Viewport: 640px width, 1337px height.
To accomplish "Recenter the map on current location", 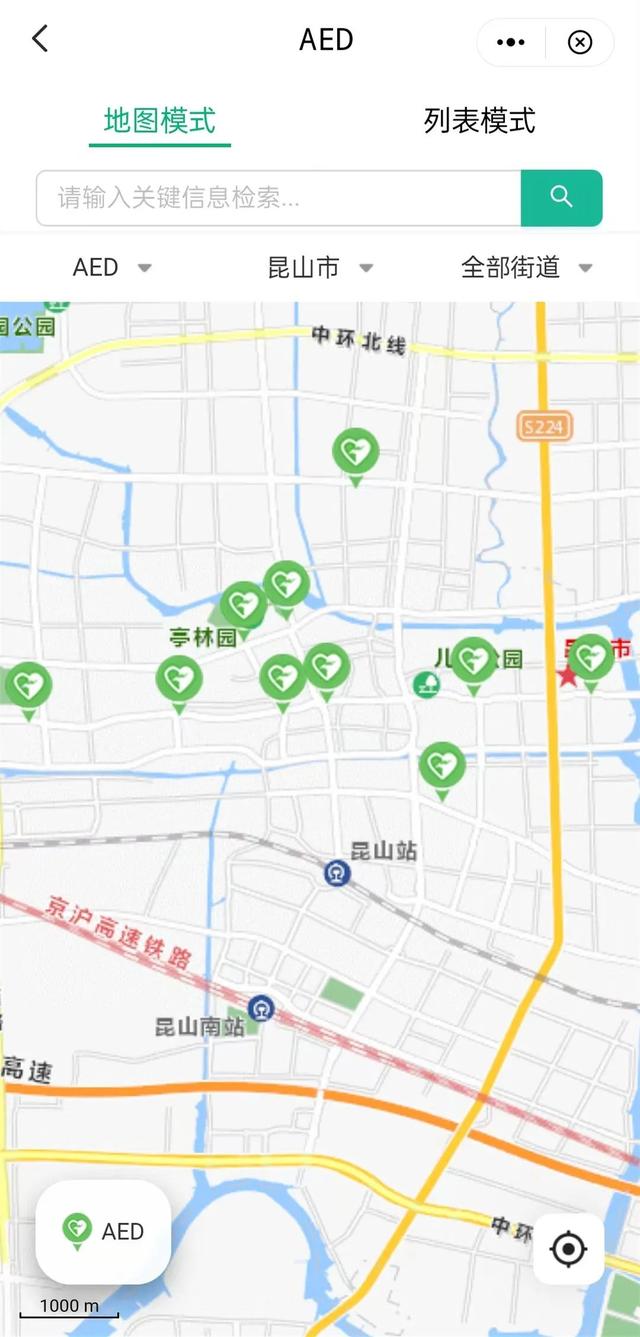I will (568, 1249).
